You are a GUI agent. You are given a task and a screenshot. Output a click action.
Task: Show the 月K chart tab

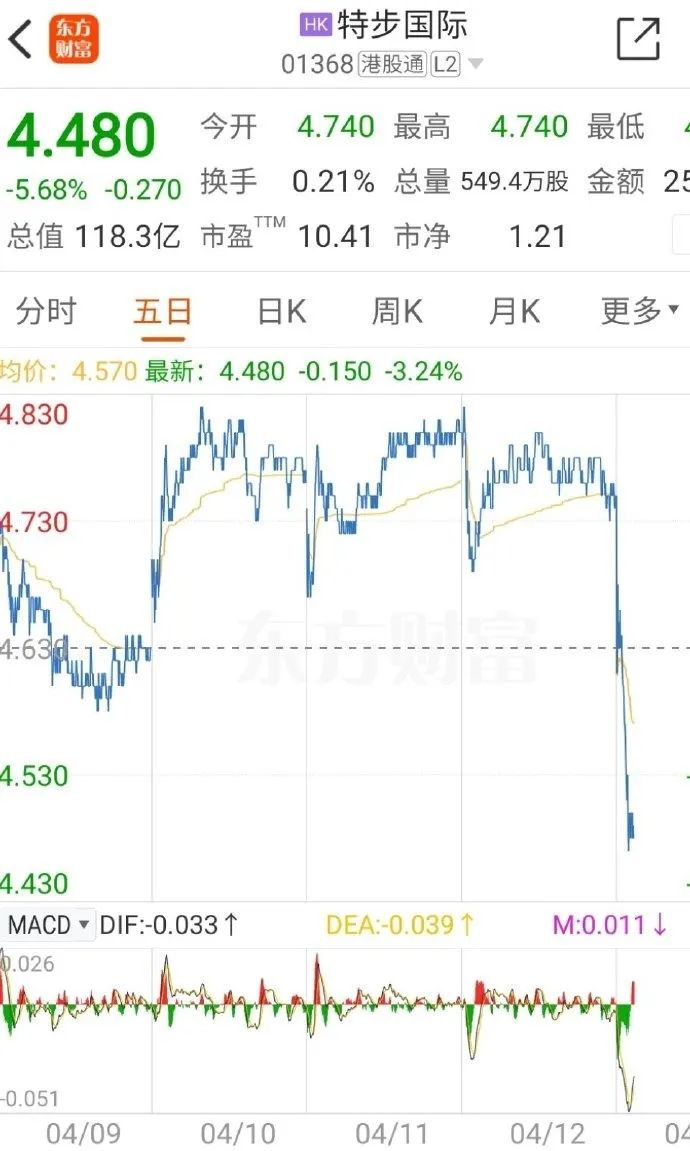[514, 311]
